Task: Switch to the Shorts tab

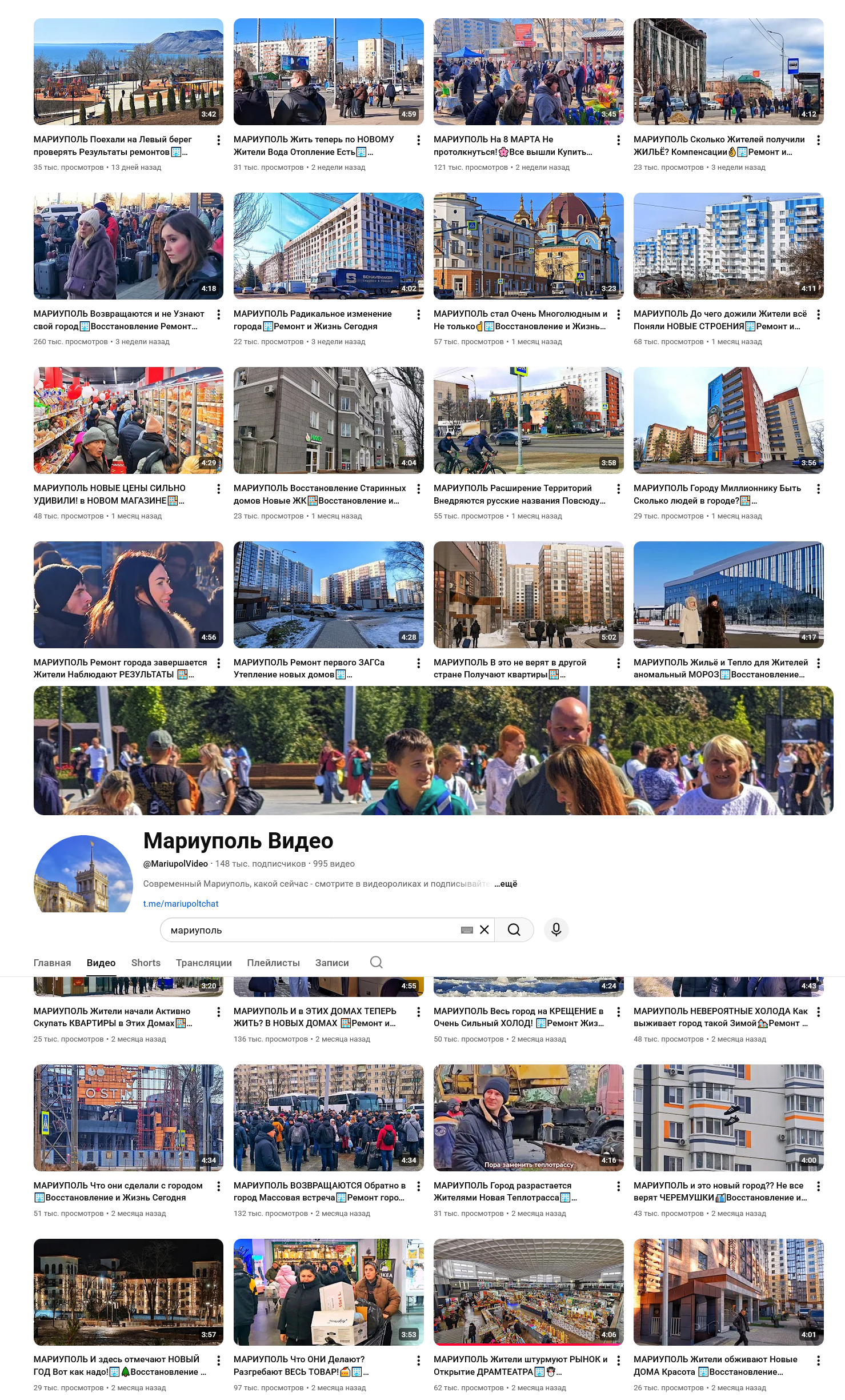Action: [146, 963]
